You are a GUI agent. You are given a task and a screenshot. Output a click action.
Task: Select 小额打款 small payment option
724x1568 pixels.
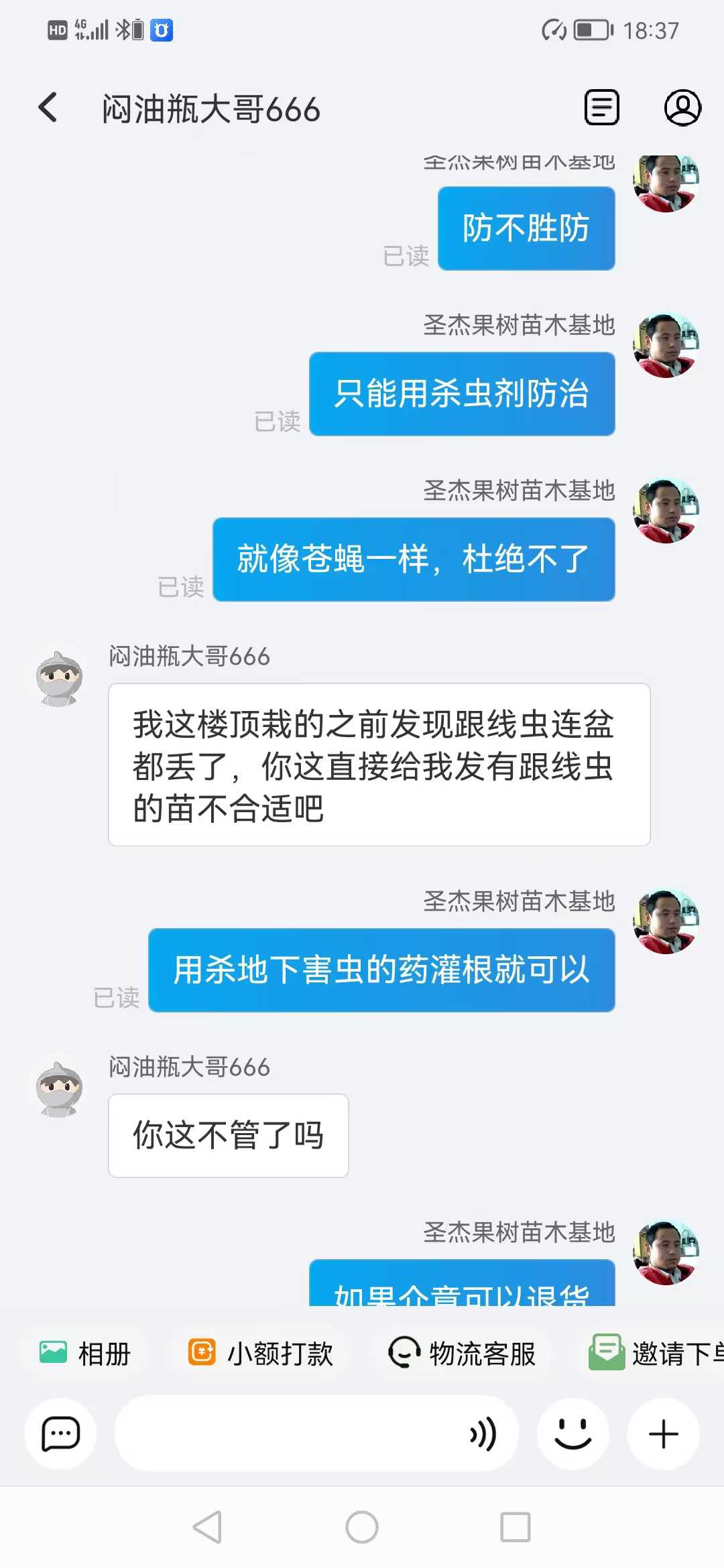pyautogui.click(x=261, y=1353)
